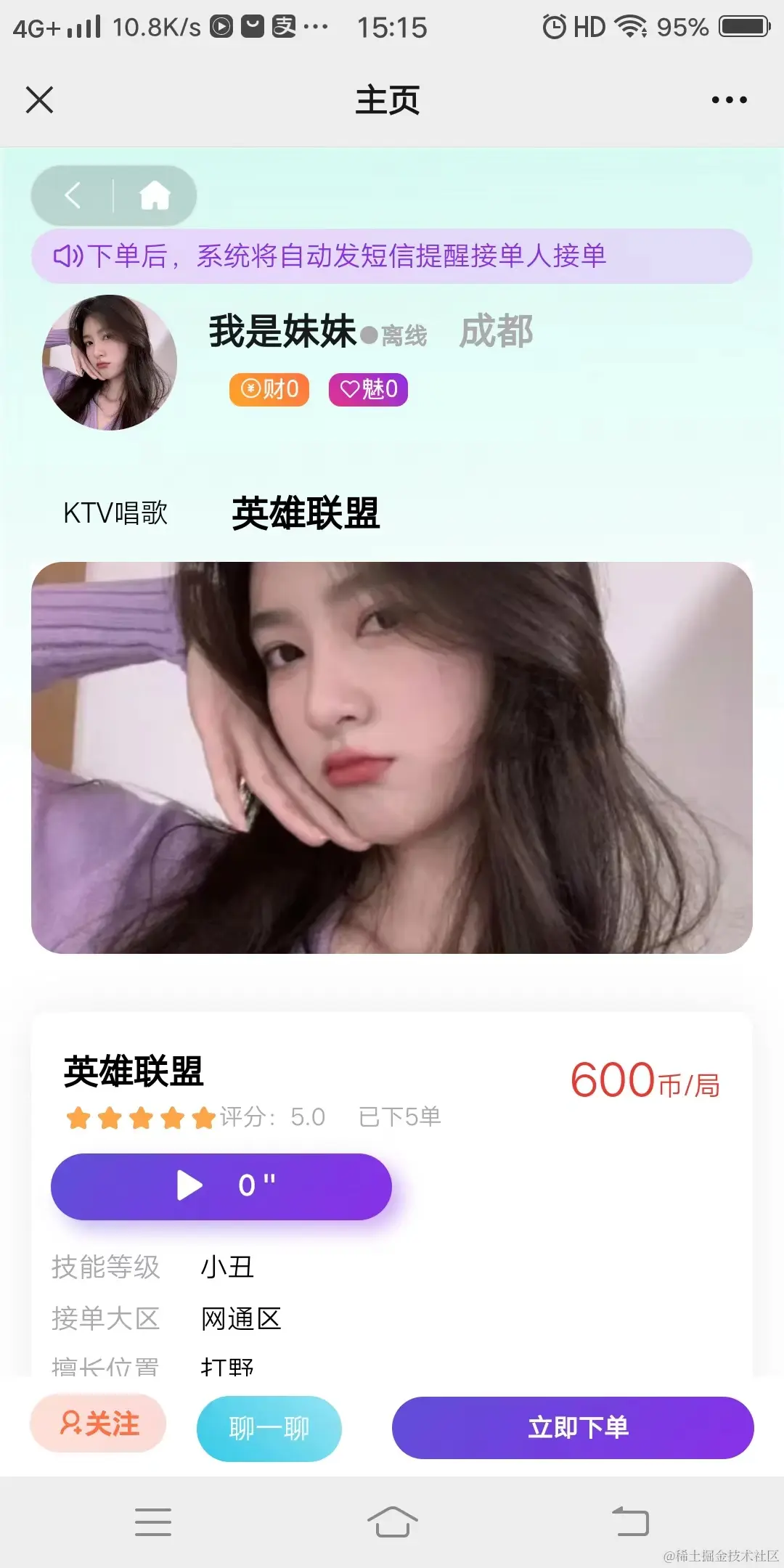Return to home via the house icon
The image size is (784, 1568).
pyautogui.click(x=155, y=196)
